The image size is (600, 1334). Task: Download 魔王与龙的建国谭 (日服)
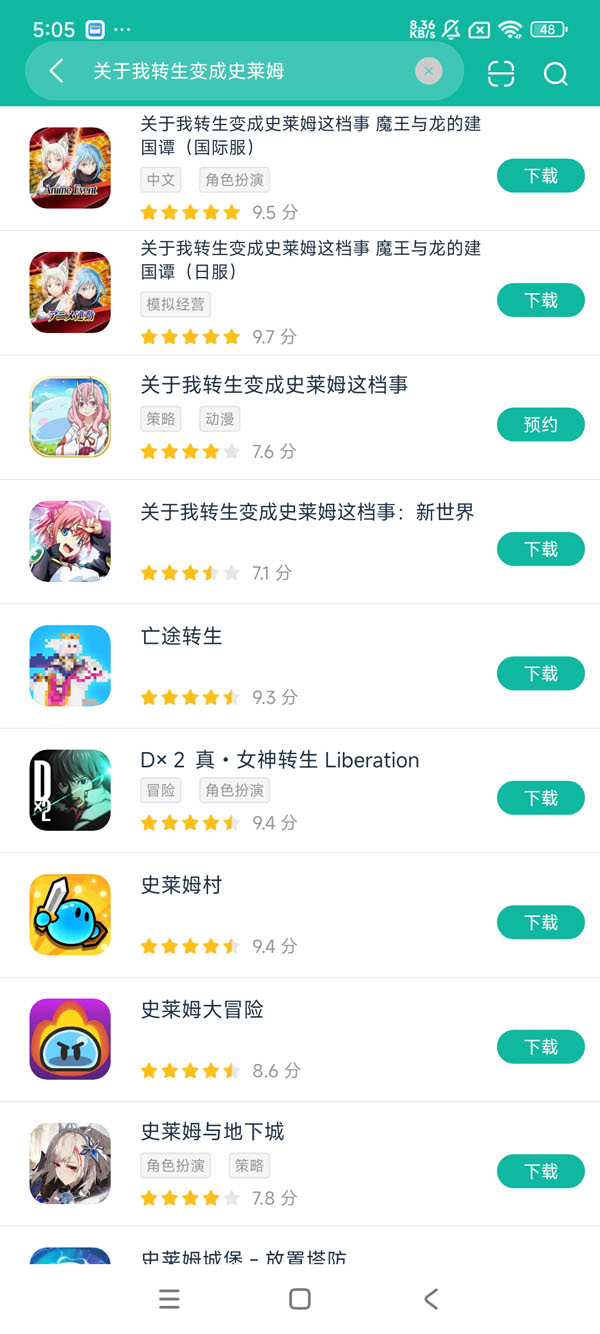point(540,300)
